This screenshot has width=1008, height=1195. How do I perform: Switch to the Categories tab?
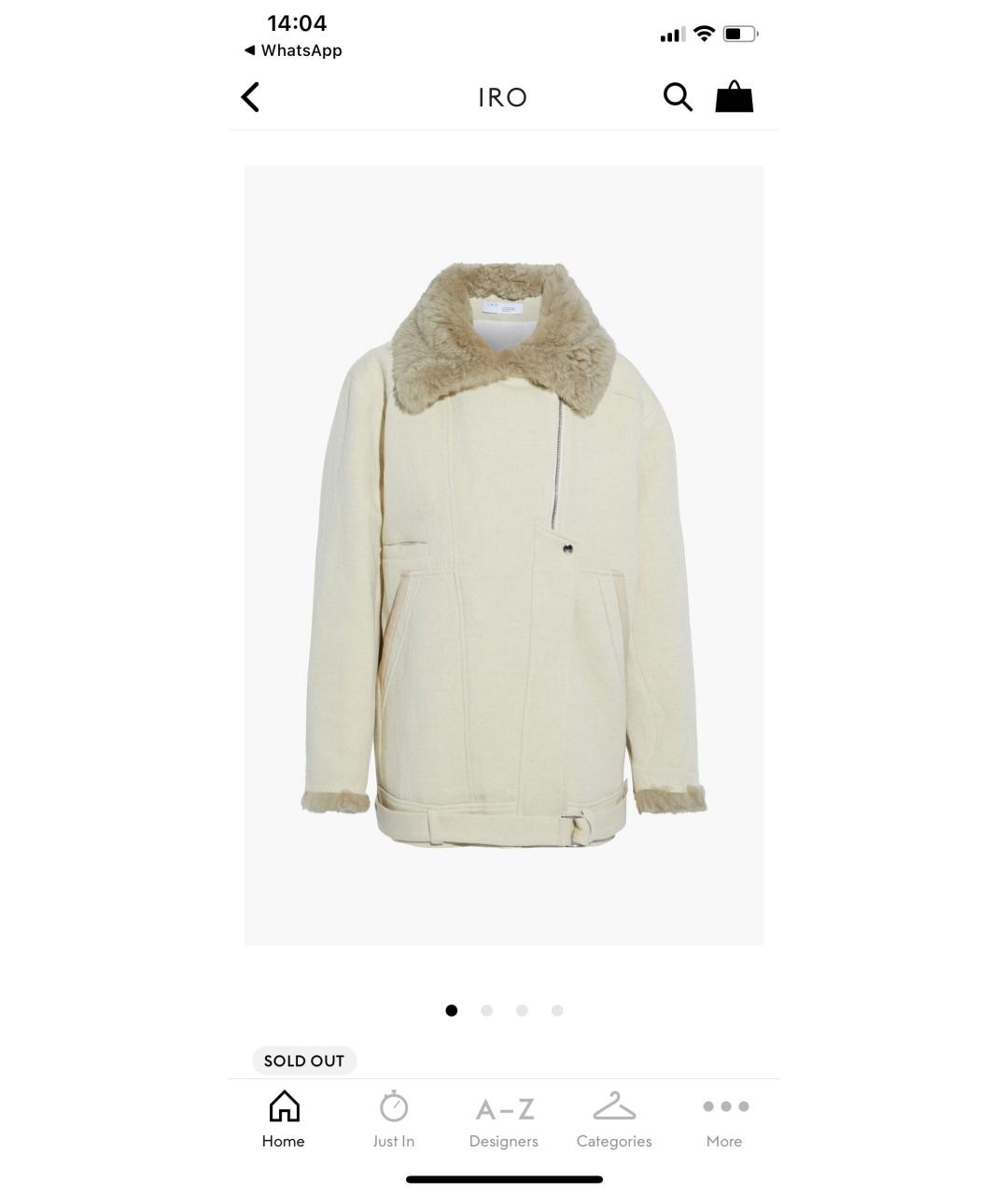[x=614, y=1118]
